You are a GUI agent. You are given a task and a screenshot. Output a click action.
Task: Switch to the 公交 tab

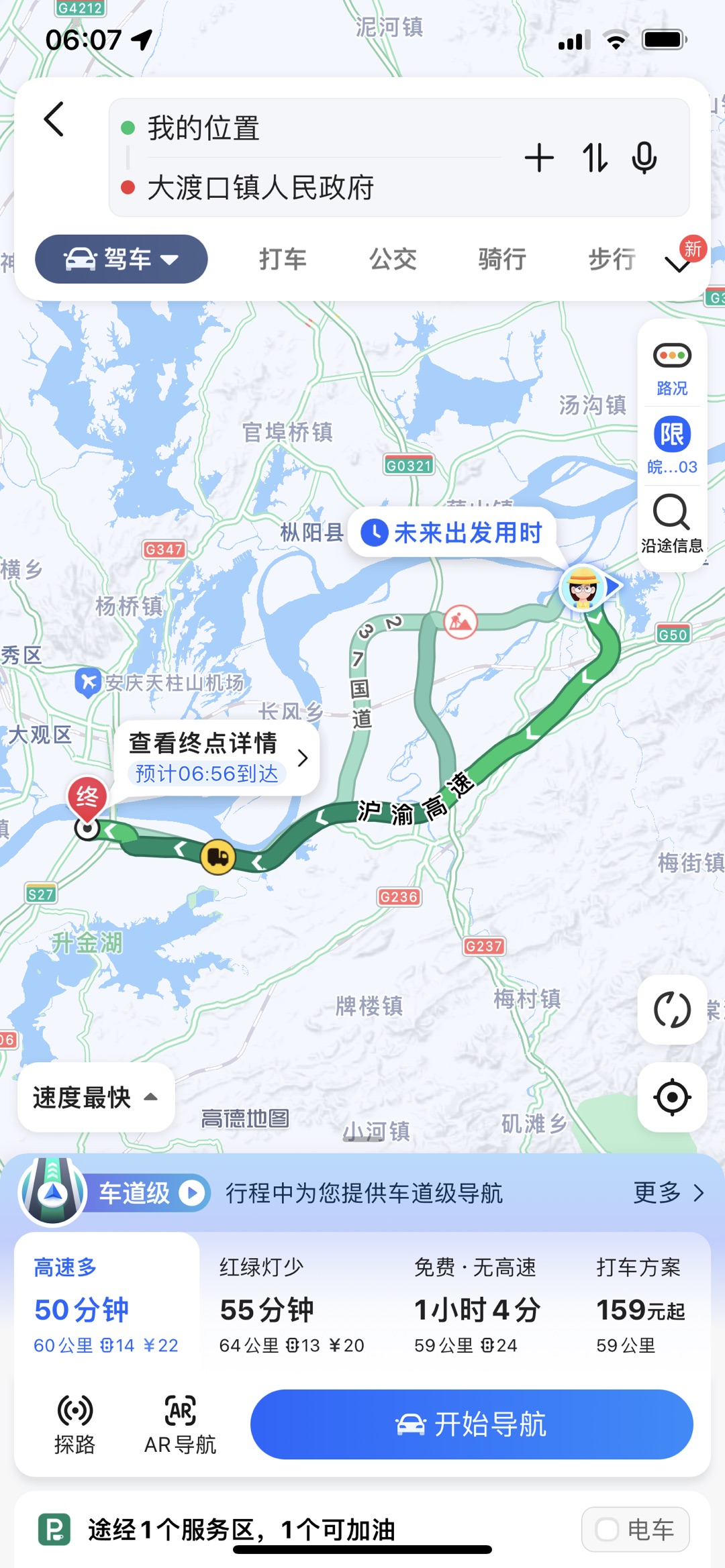pos(393,259)
